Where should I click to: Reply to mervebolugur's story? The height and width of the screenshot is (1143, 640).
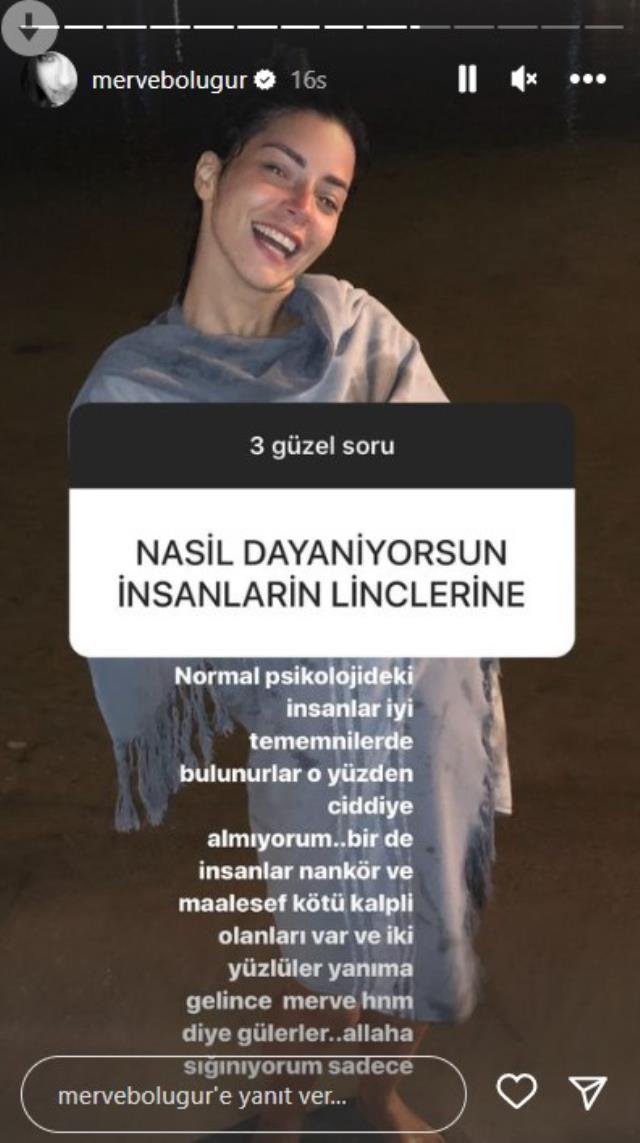(243, 1094)
